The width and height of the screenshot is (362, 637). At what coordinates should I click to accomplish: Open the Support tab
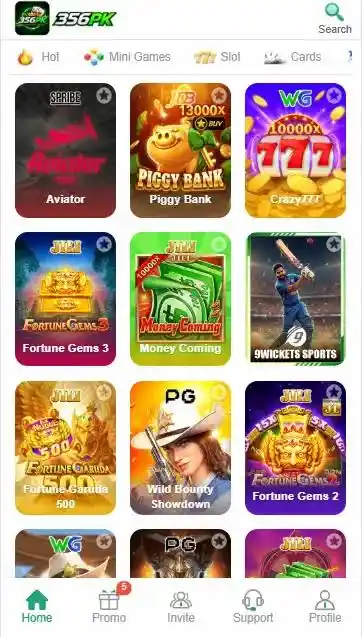(x=253, y=607)
